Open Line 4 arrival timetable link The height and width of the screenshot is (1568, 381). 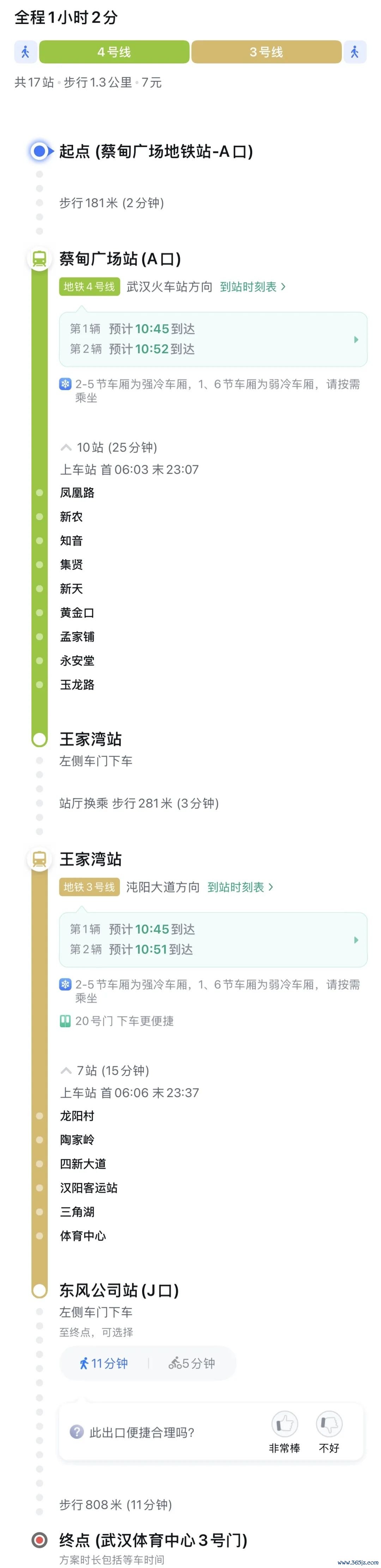coord(252,287)
